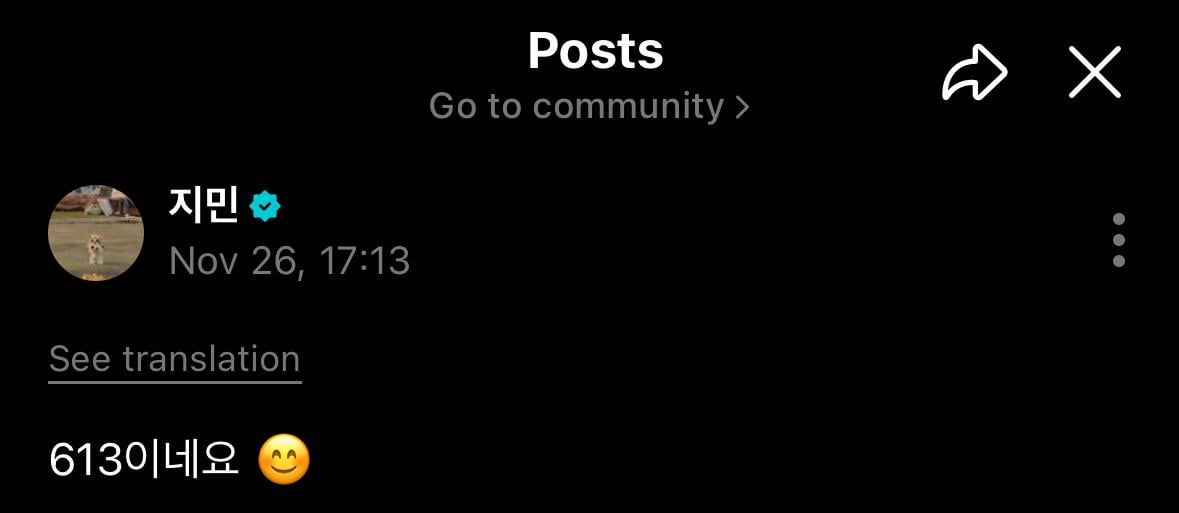The width and height of the screenshot is (1179, 513).
Task: Close the Posts view
Action: click(1094, 74)
